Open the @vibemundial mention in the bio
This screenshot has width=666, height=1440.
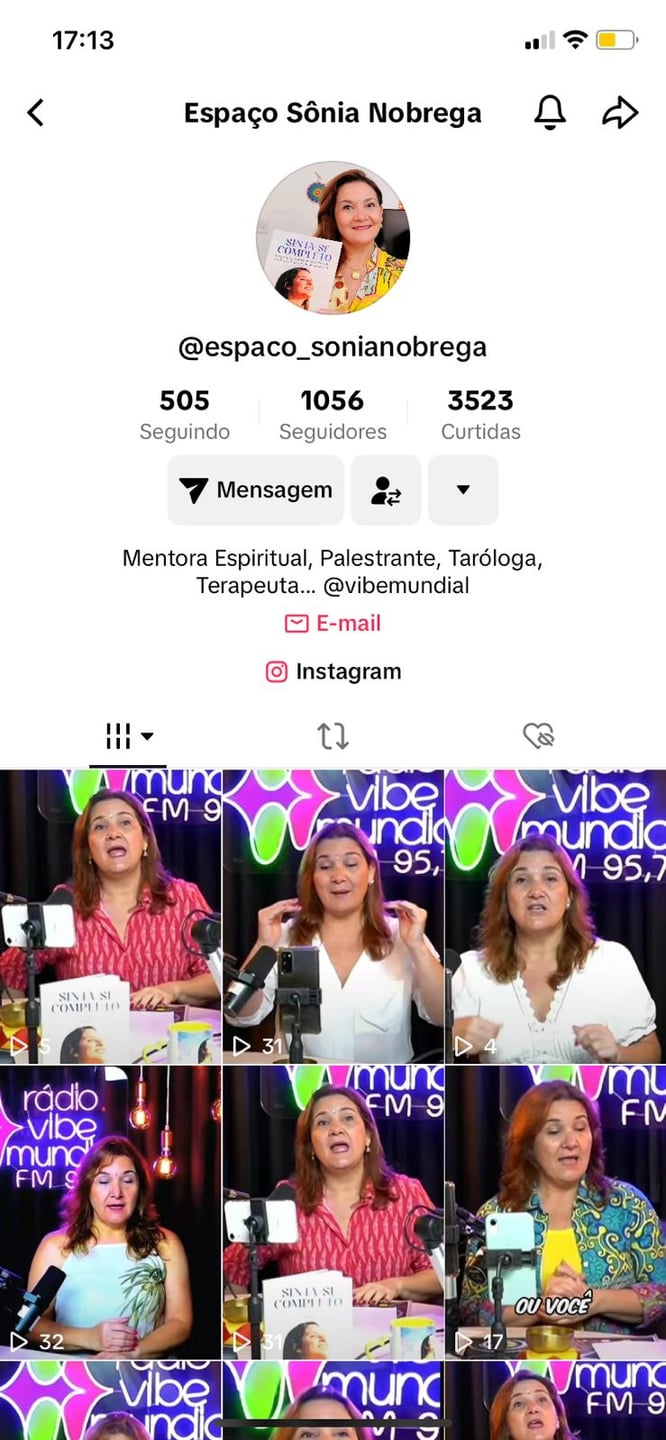tap(397, 585)
